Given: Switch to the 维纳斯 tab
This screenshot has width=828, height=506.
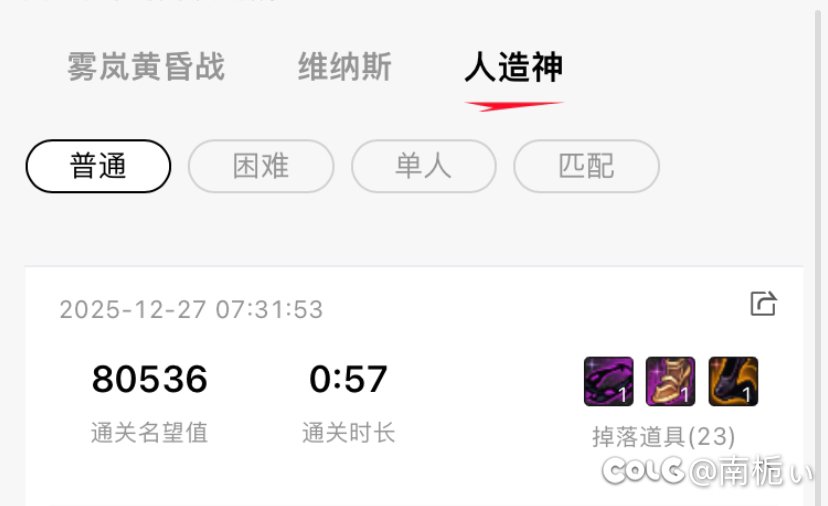Looking at the screenshot, I should point(345,67).
